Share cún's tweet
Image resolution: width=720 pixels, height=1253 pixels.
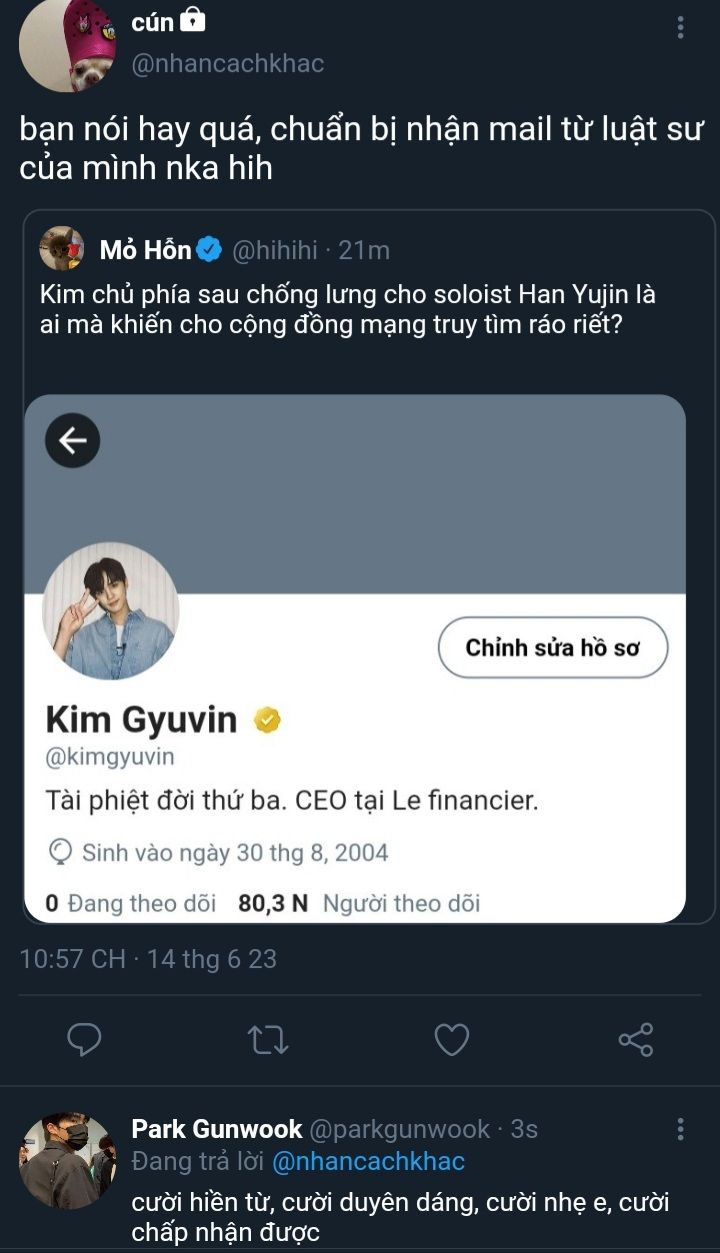636,1040
